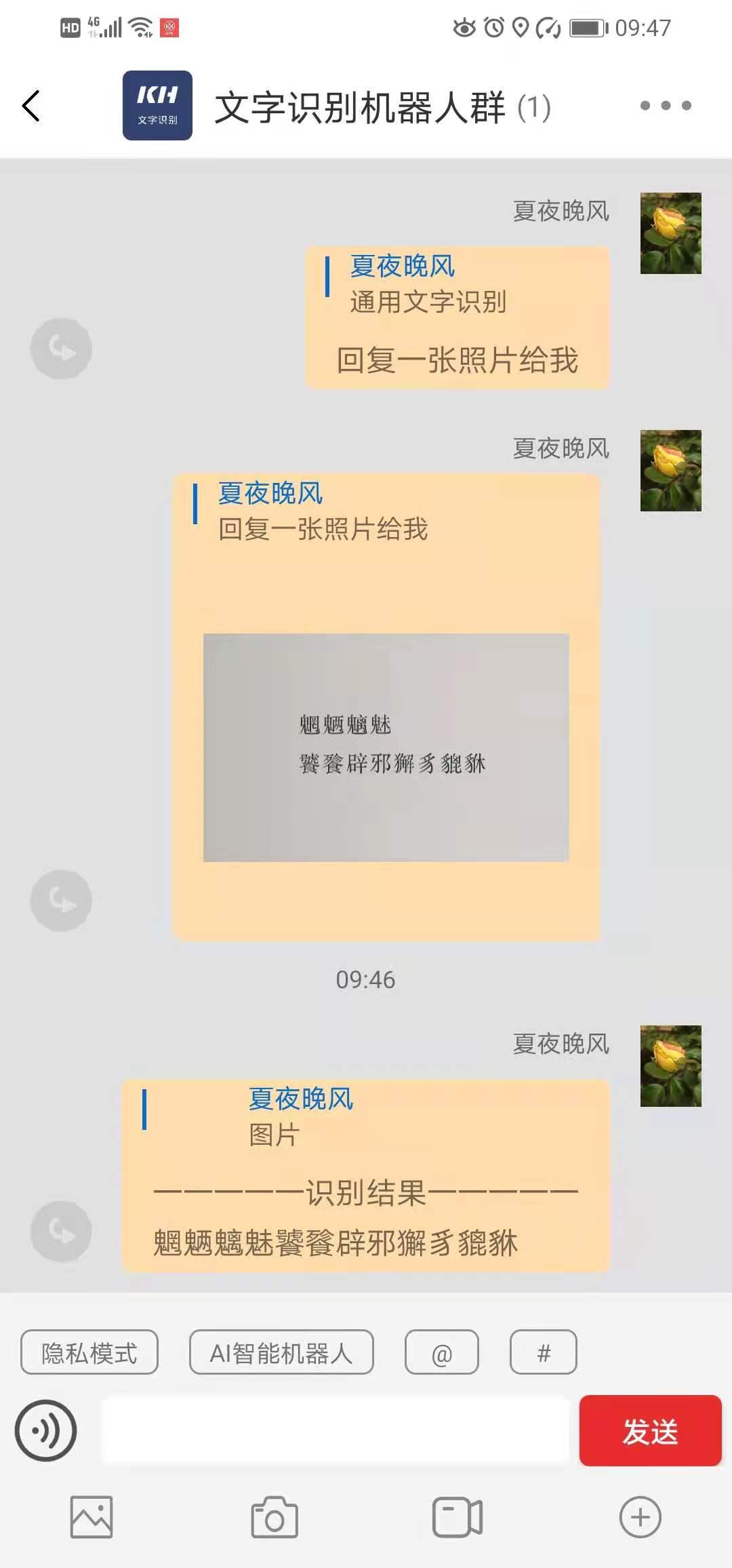Tap the red 发送 button

[x=650, y=1430]
